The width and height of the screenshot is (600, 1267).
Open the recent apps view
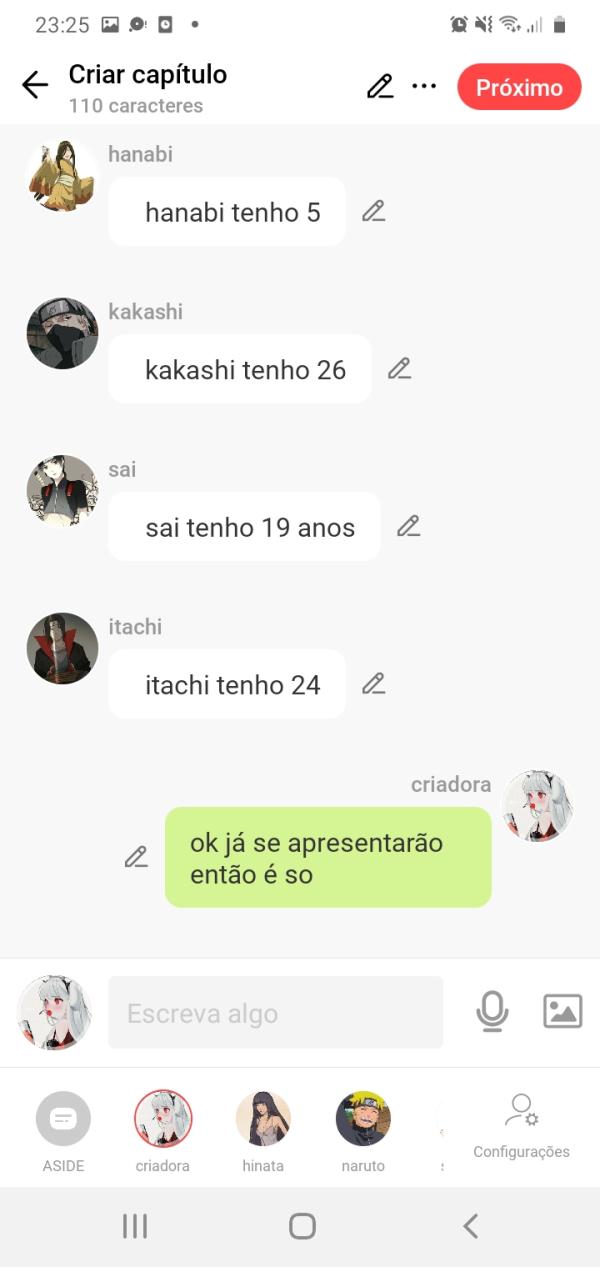point(134,1226)
